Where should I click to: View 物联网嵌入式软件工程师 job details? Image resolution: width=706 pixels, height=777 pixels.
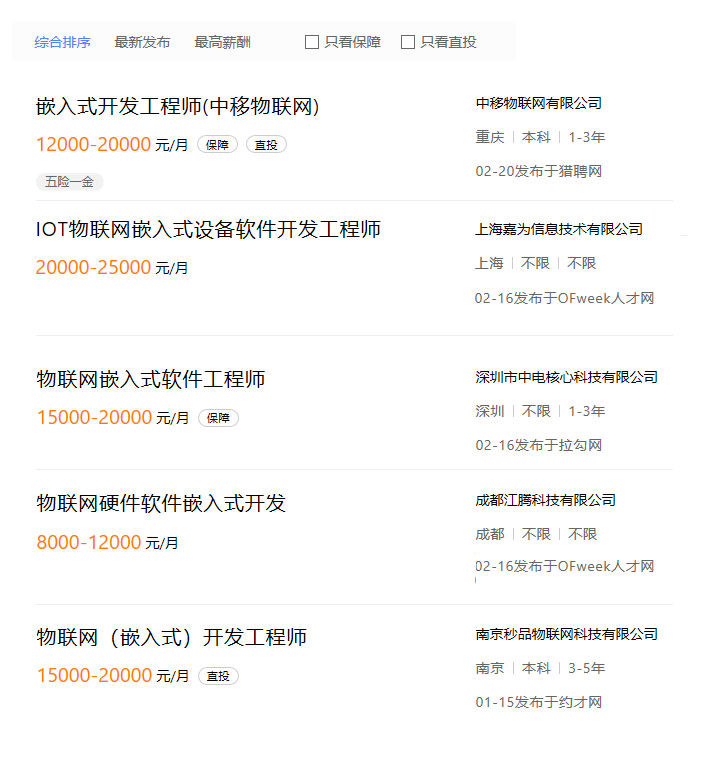[151, 380]
